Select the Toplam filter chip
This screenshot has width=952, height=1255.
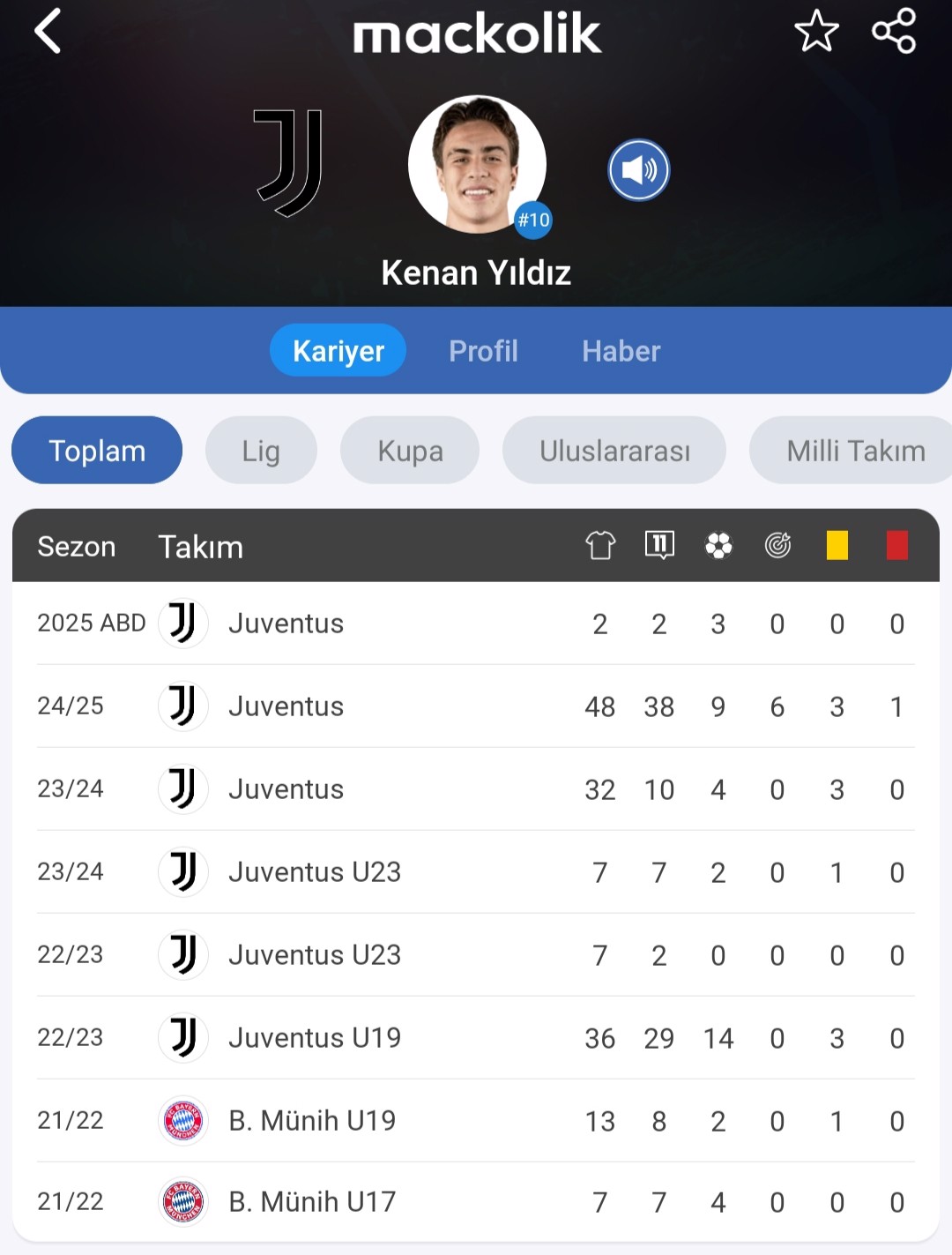[97, 451]
